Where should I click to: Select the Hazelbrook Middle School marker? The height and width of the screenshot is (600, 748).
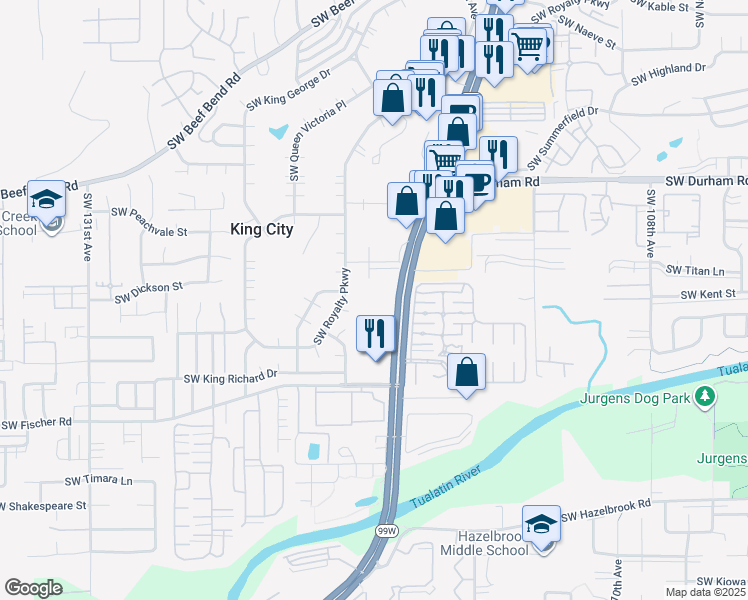click(x=541, y=525)
